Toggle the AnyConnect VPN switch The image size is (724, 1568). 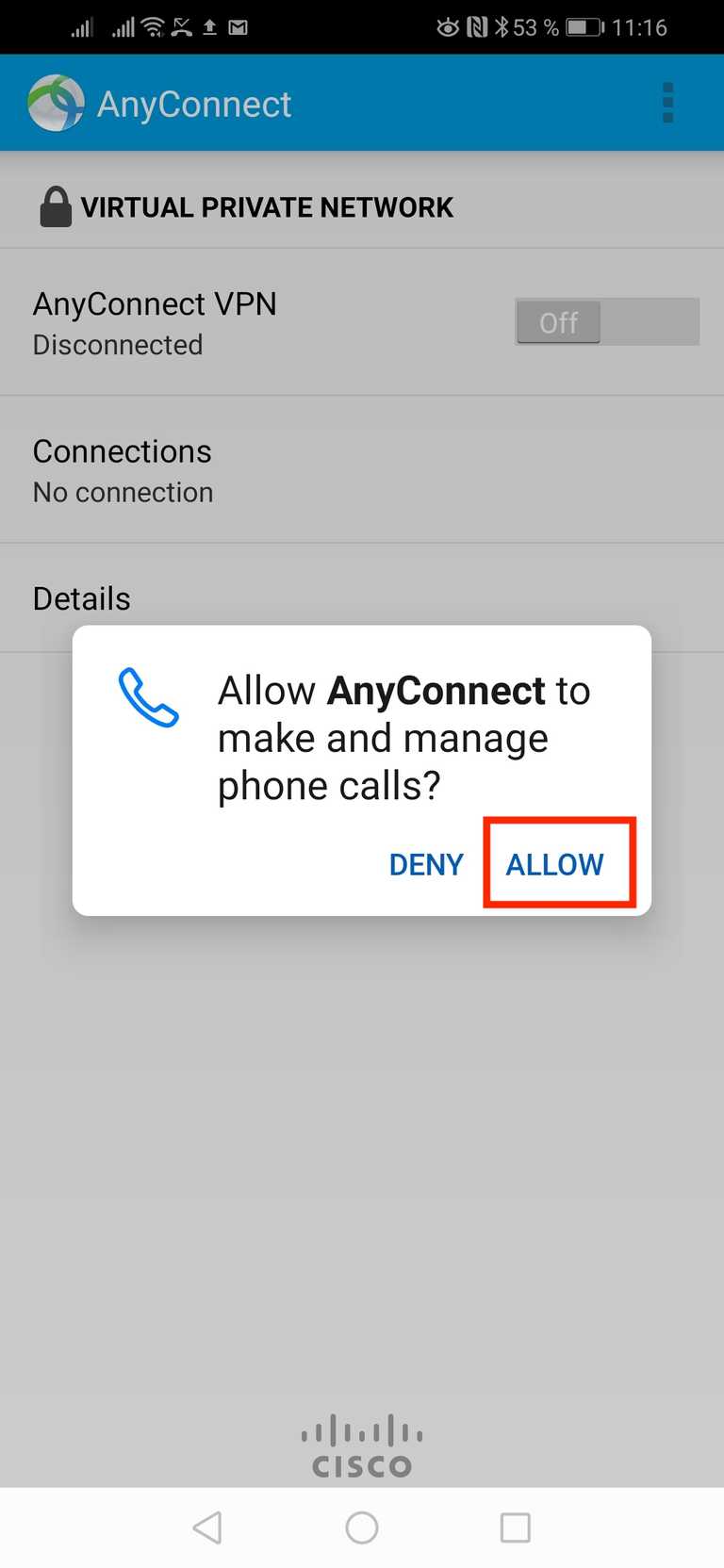[x=607, y=322]
